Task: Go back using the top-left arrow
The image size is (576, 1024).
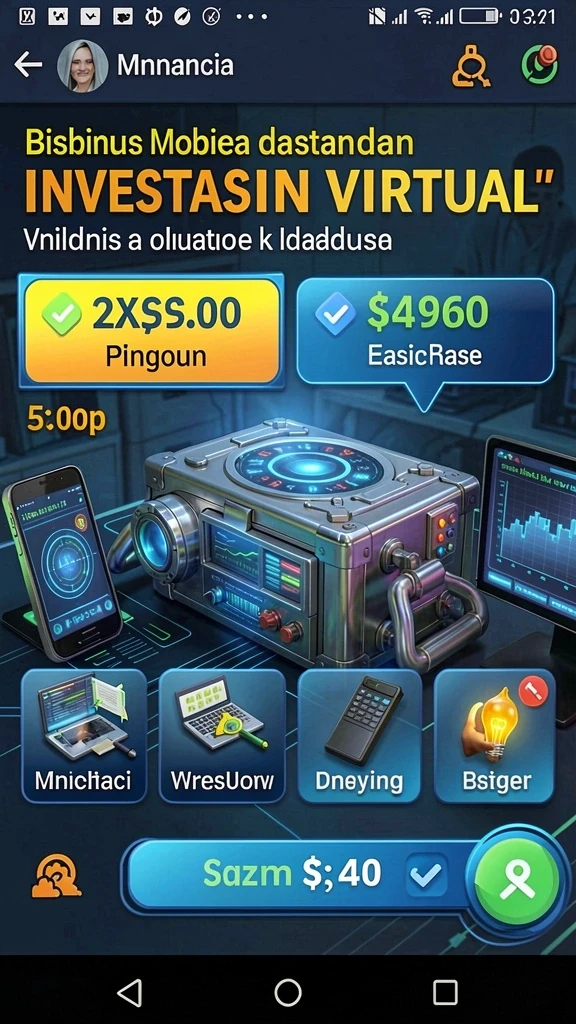Action: (x=28, y=65)
